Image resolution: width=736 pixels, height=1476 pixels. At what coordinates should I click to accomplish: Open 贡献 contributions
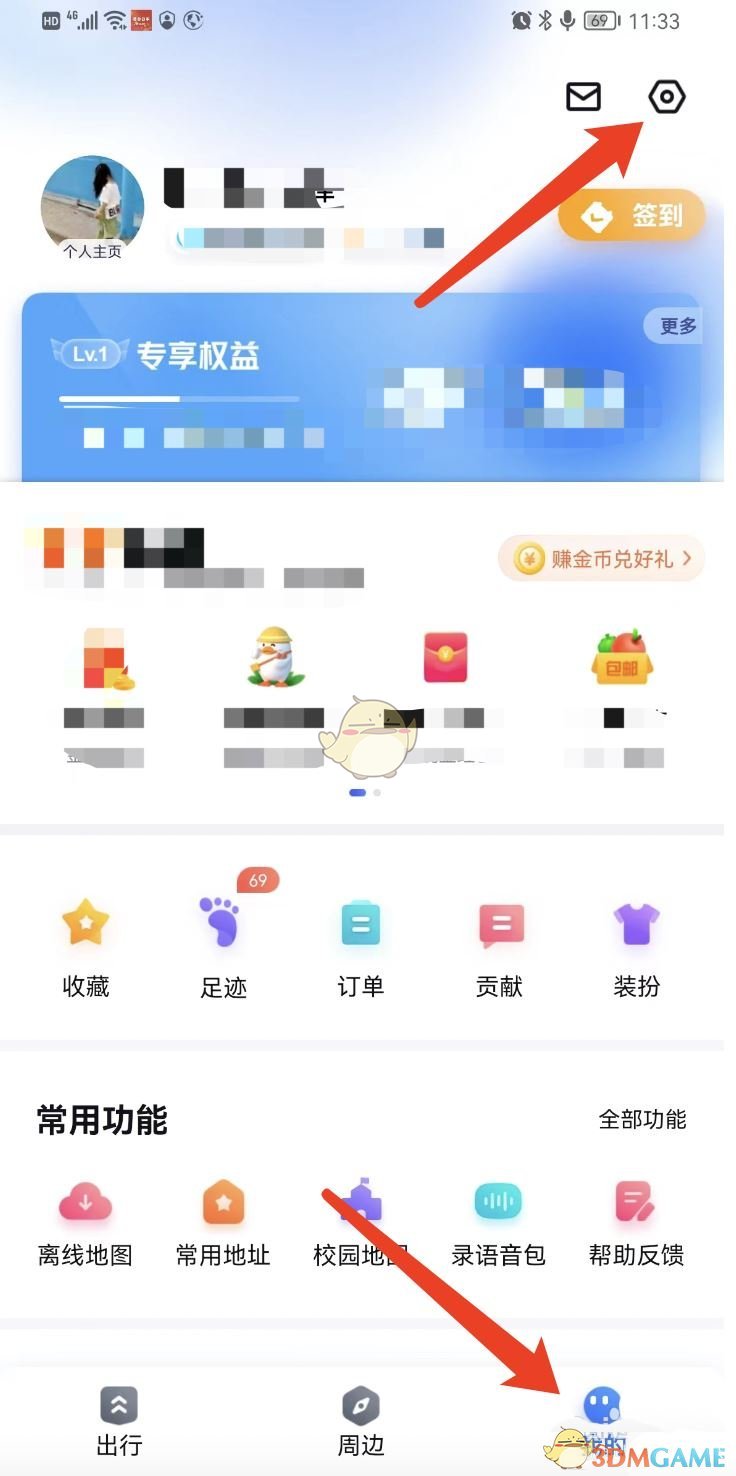coord(499,945)
